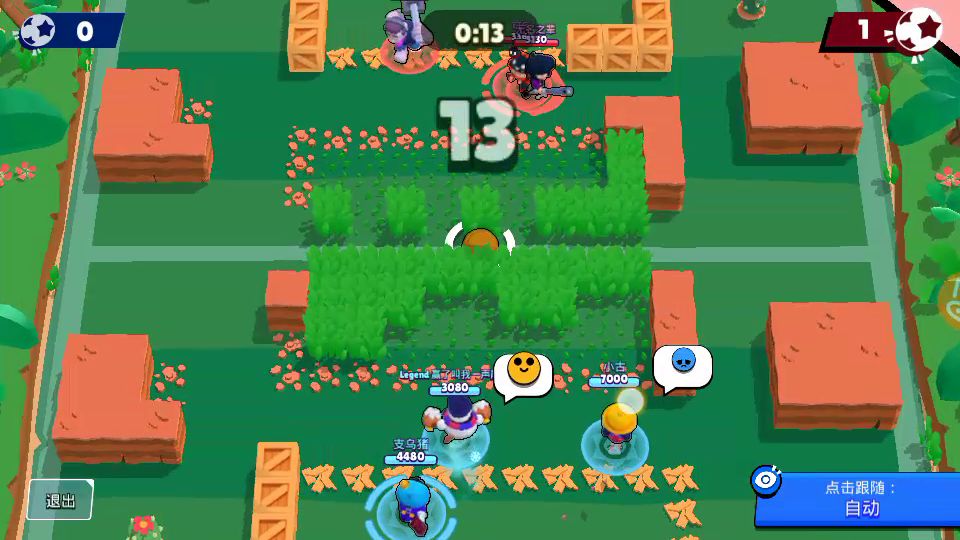960x540 pixels.
Task: Tap the 点击跟随 自动 follow-camera button
Action: click(860, 498)
